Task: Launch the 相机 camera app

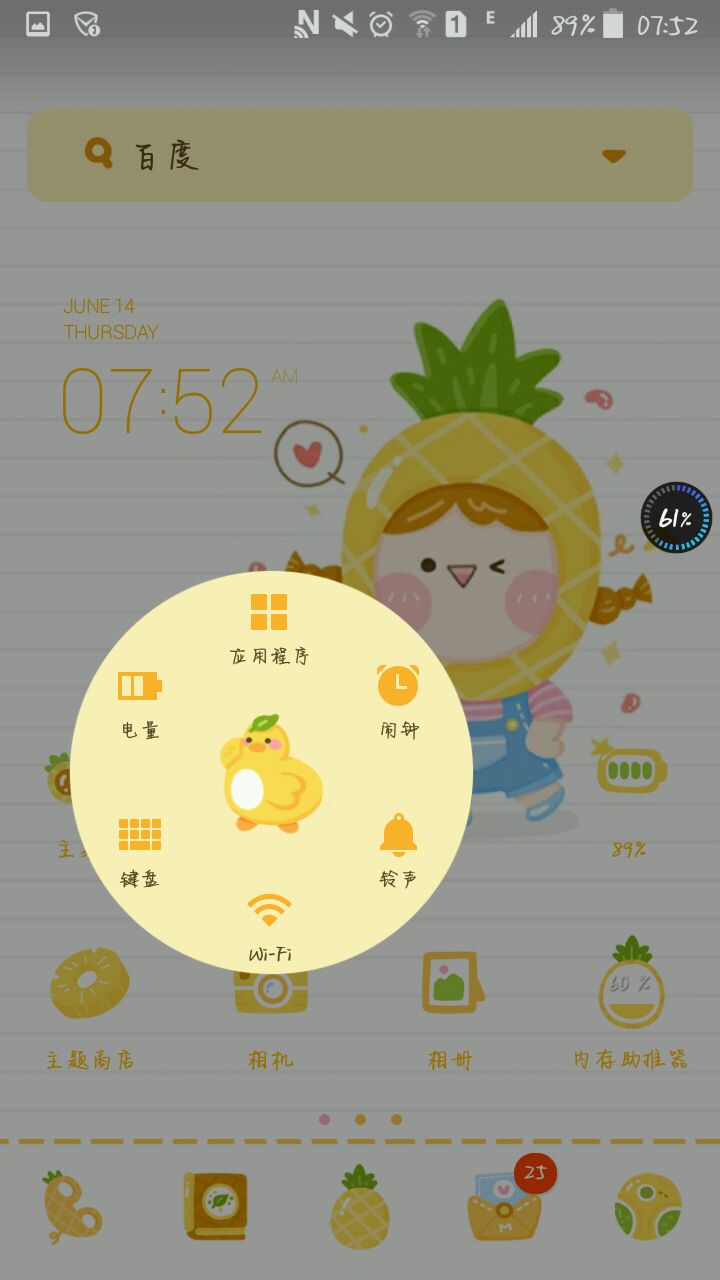Action: coord(270,1010)
